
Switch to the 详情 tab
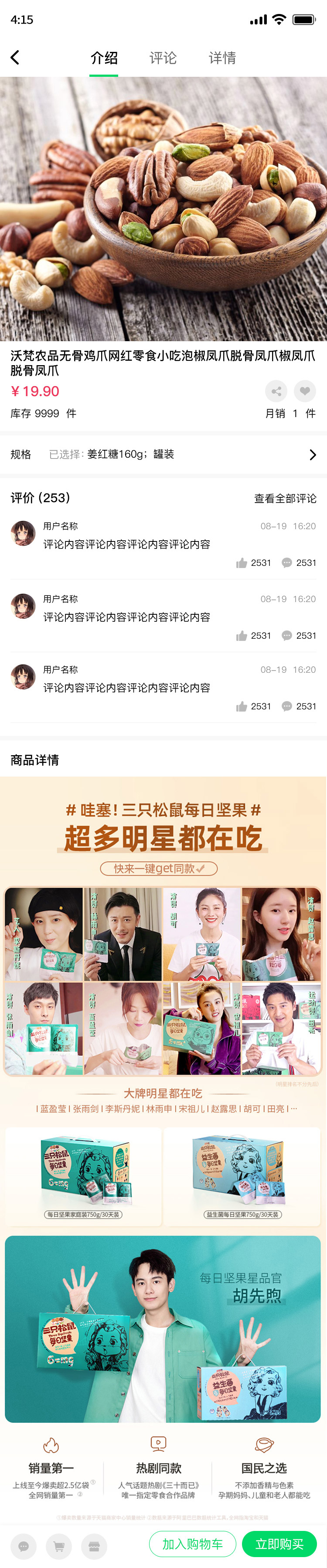[x=222, y=58]
